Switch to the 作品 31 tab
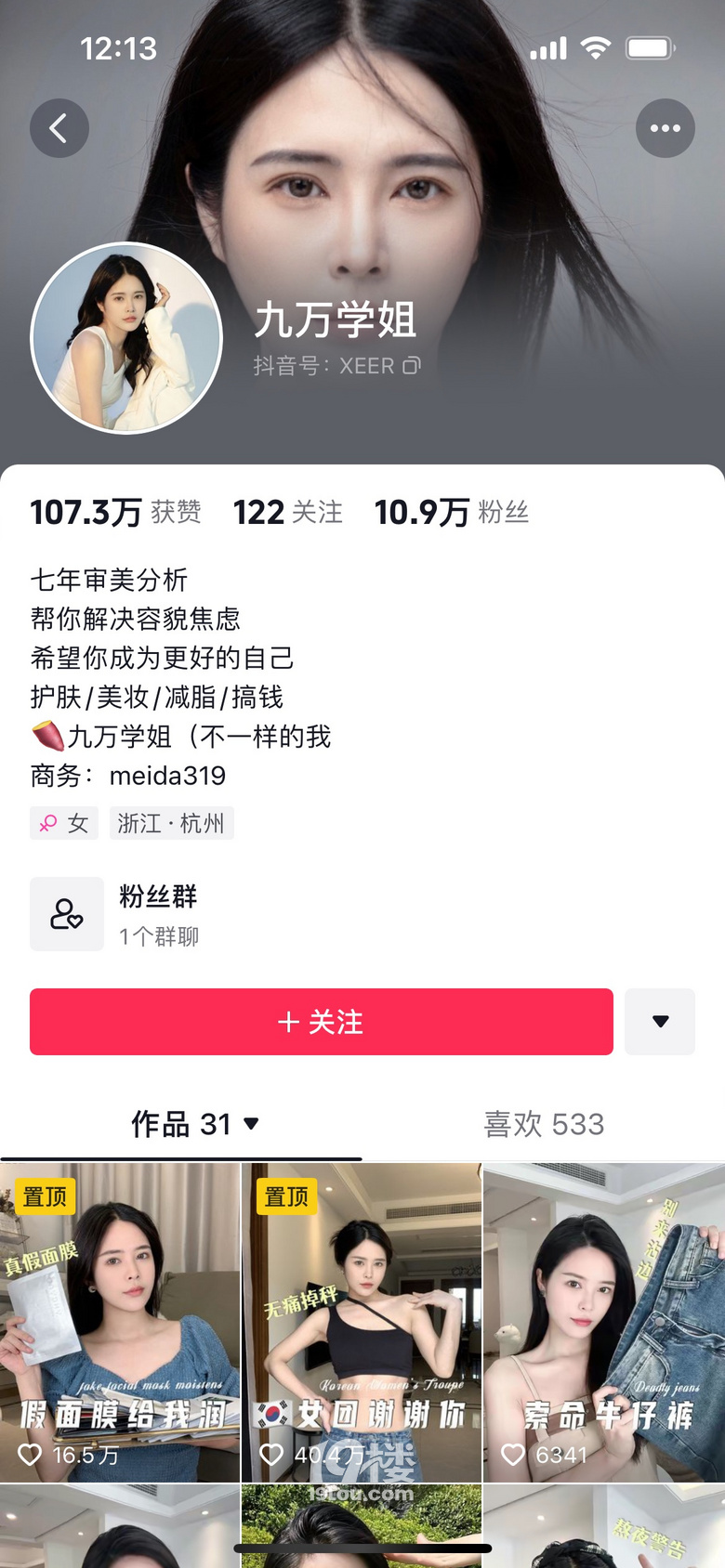Screen dimensions: 725x1568 point(193,1124)
